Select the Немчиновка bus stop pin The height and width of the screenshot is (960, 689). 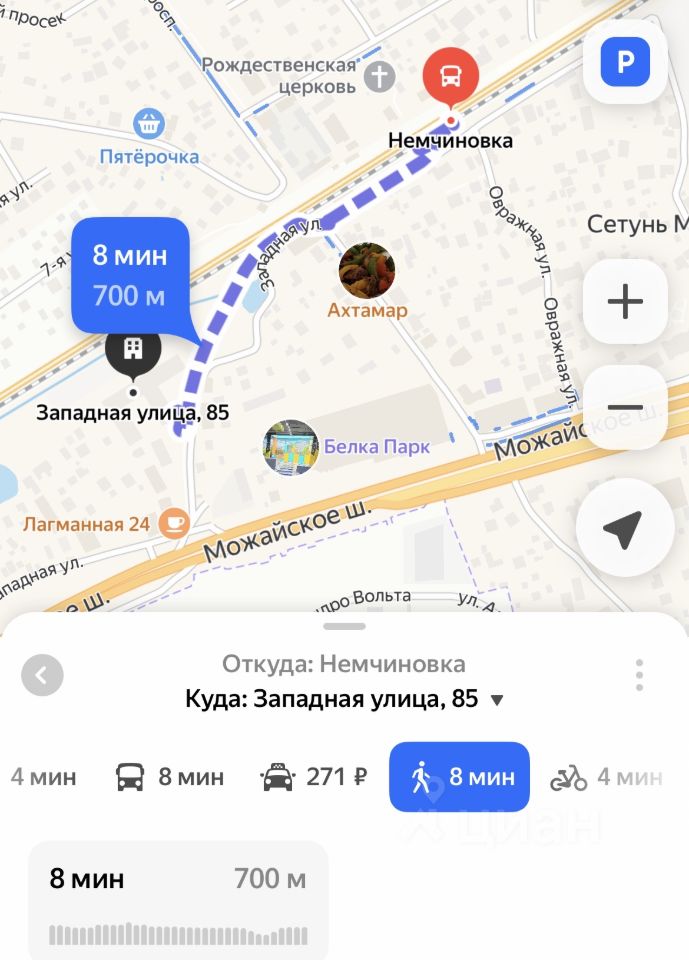[450, 77]
